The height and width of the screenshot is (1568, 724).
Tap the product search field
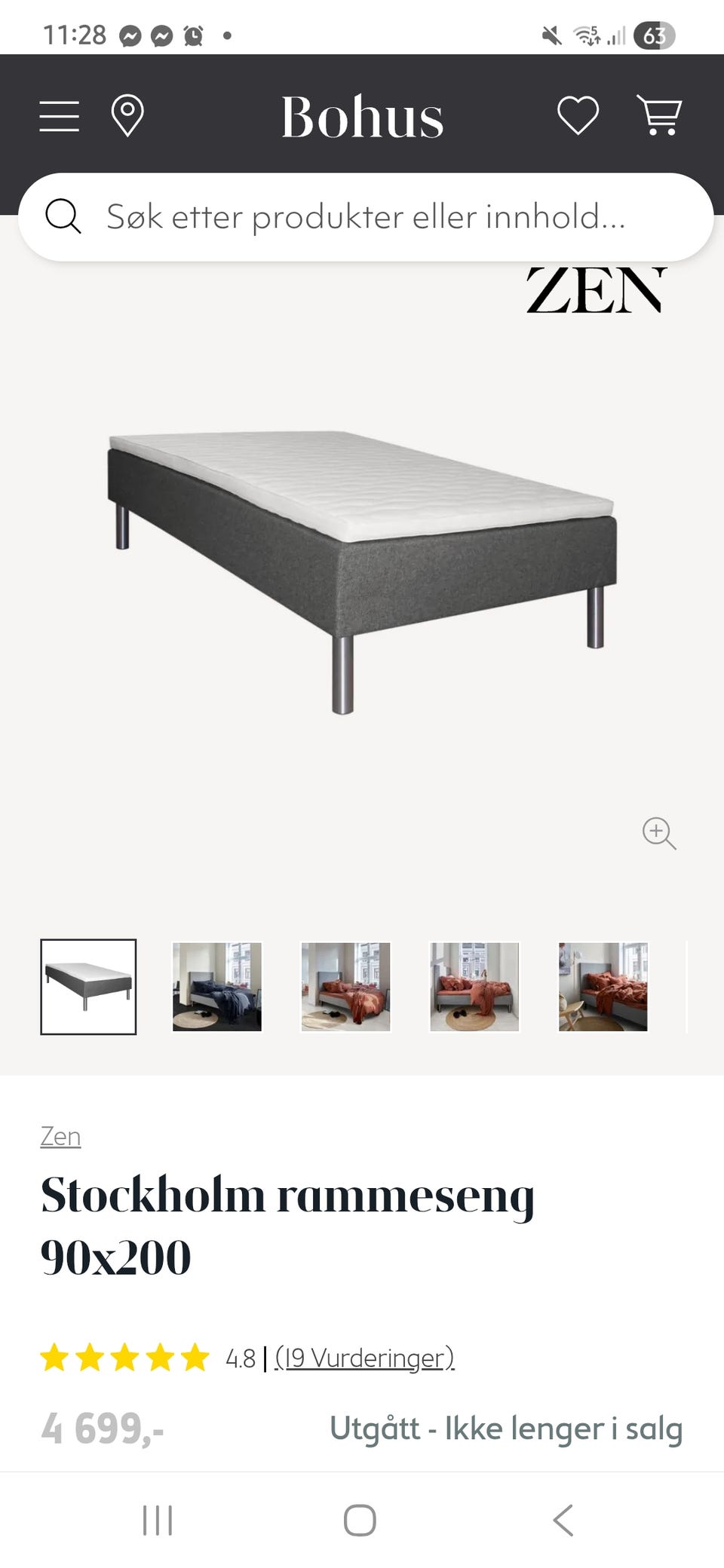(366, 217)
